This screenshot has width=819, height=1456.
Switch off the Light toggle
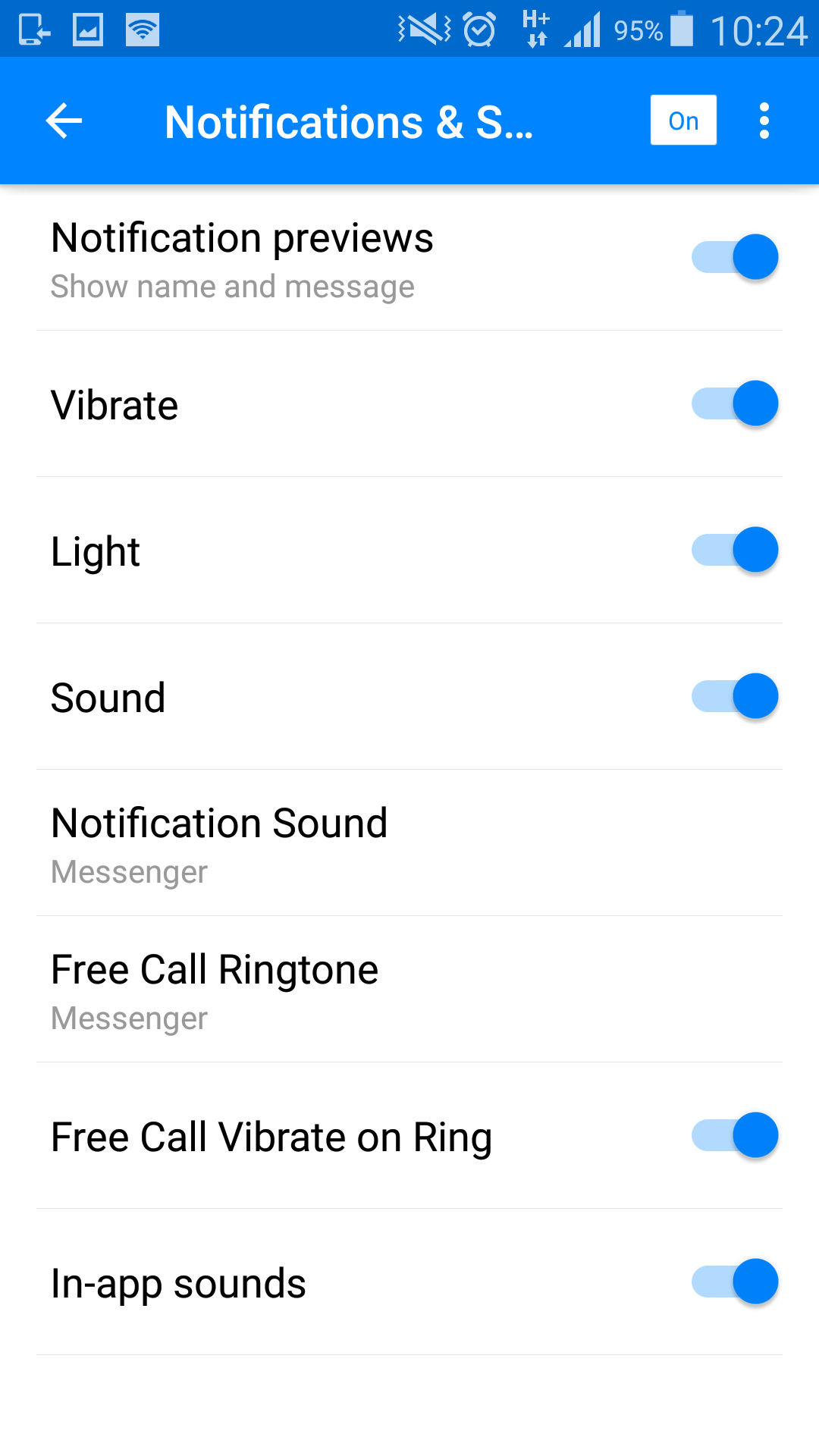point(735,550)
